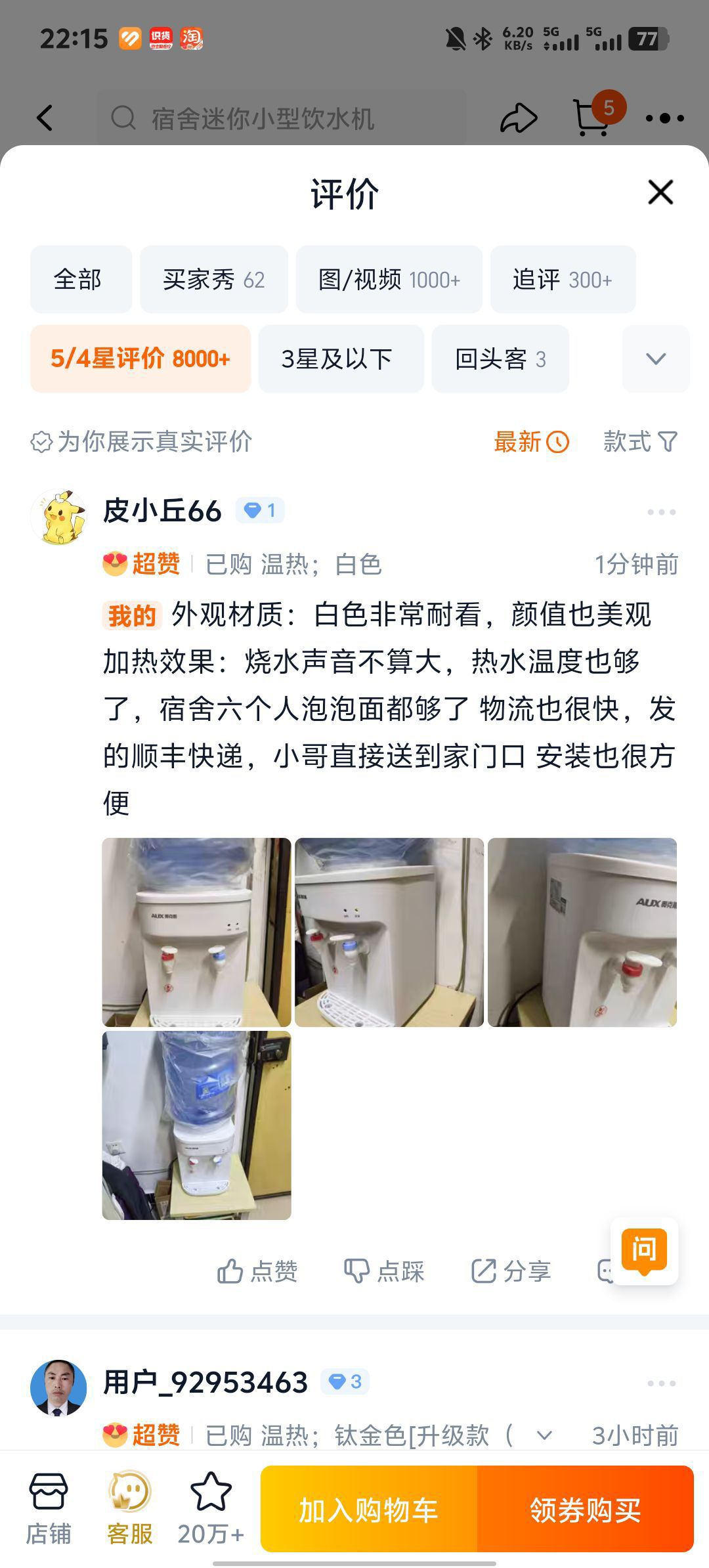Screen dimensions: 709x1568
Task: Go to the 店铺 store page
Action: [49, 1510]
